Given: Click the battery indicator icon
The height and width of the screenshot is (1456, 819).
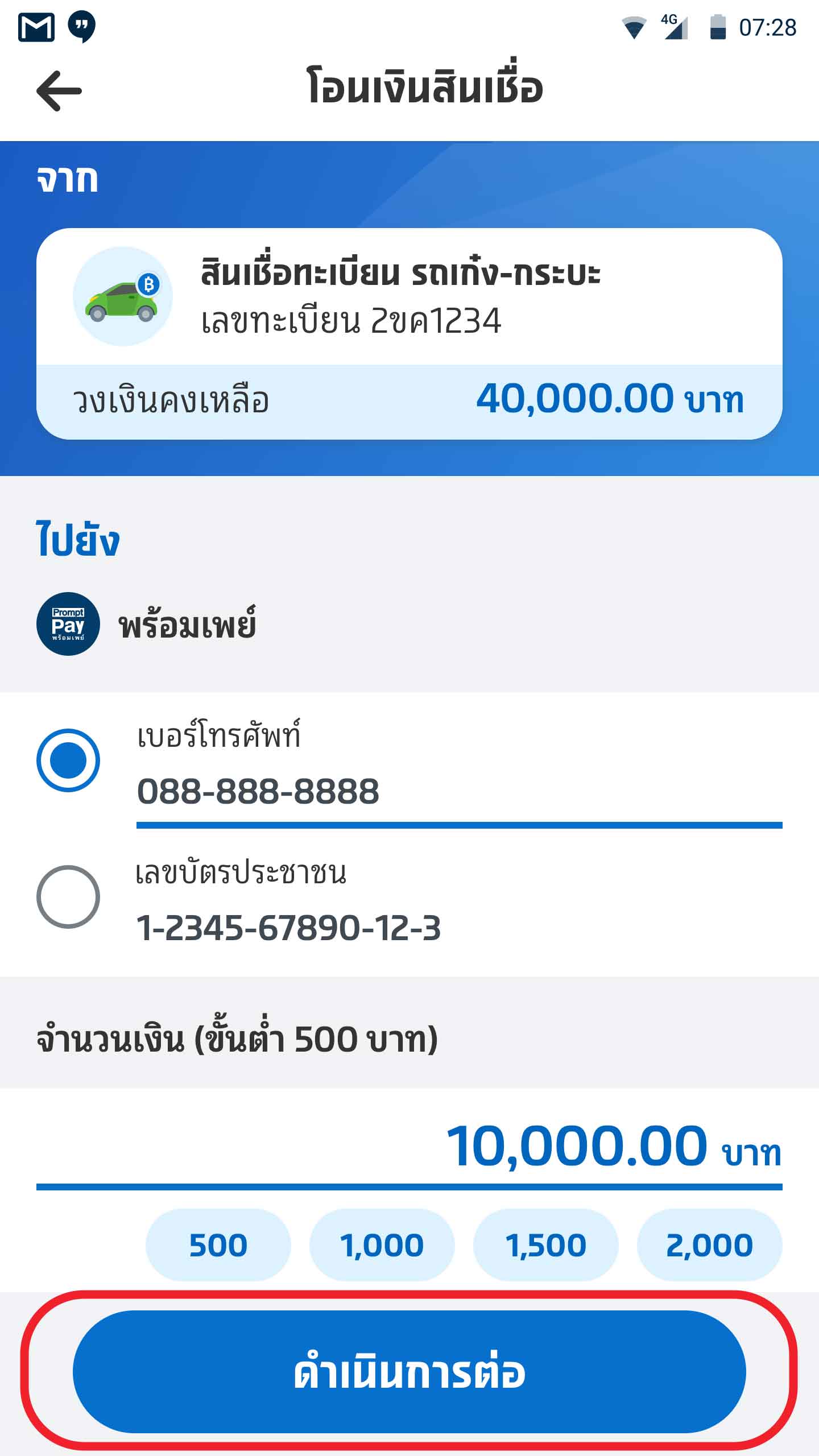Looking at the screenshot, I should coord(718,27).
